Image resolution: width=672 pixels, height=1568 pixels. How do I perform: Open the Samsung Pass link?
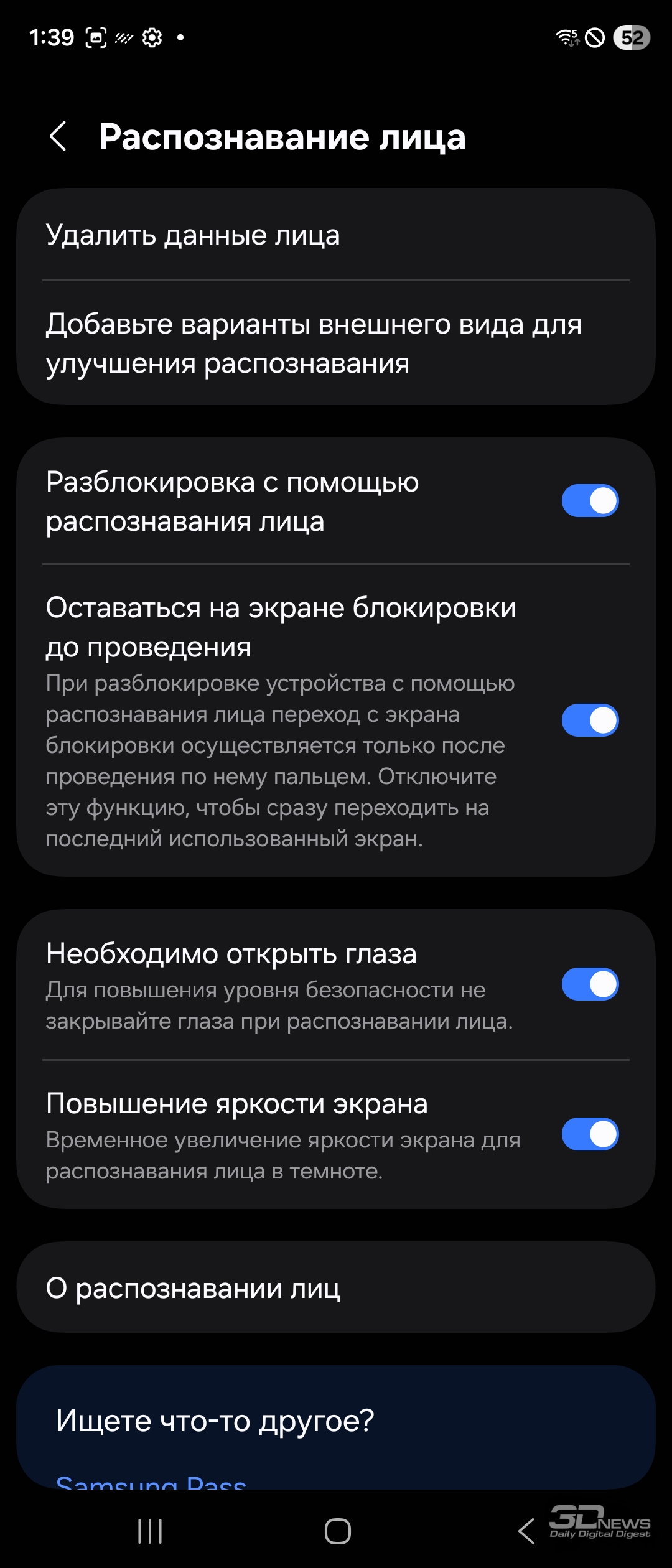pyautogui.click(x=151, y=1482)
